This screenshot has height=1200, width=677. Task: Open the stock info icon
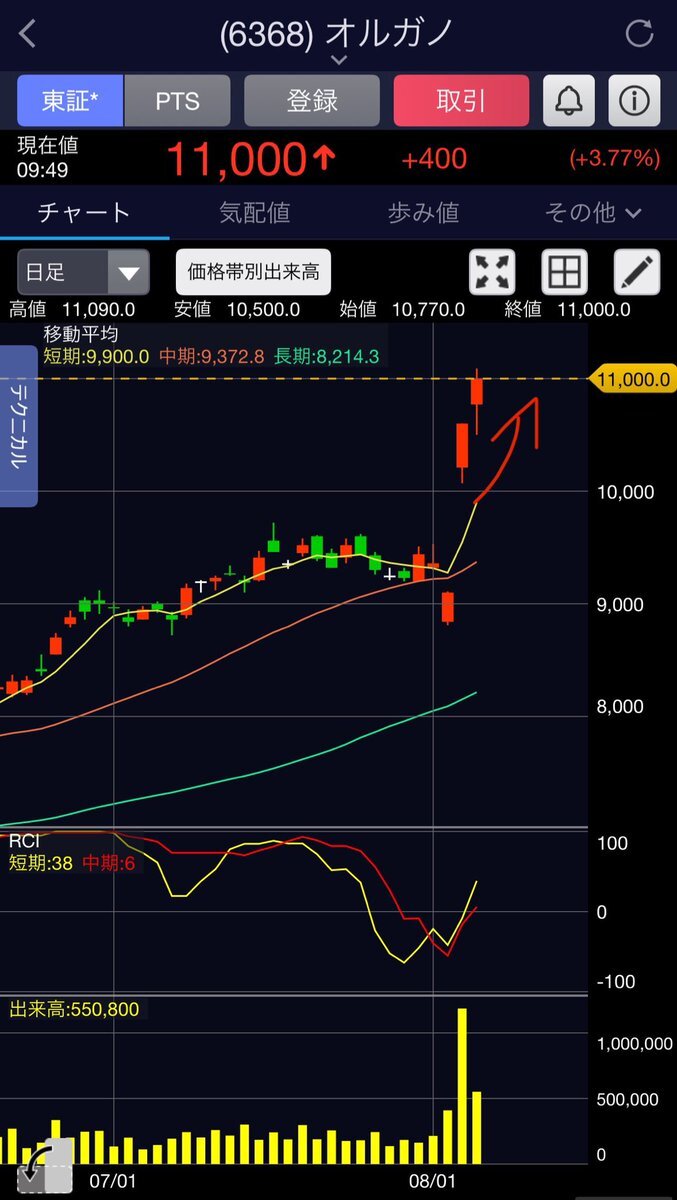(x=633, y=101)
